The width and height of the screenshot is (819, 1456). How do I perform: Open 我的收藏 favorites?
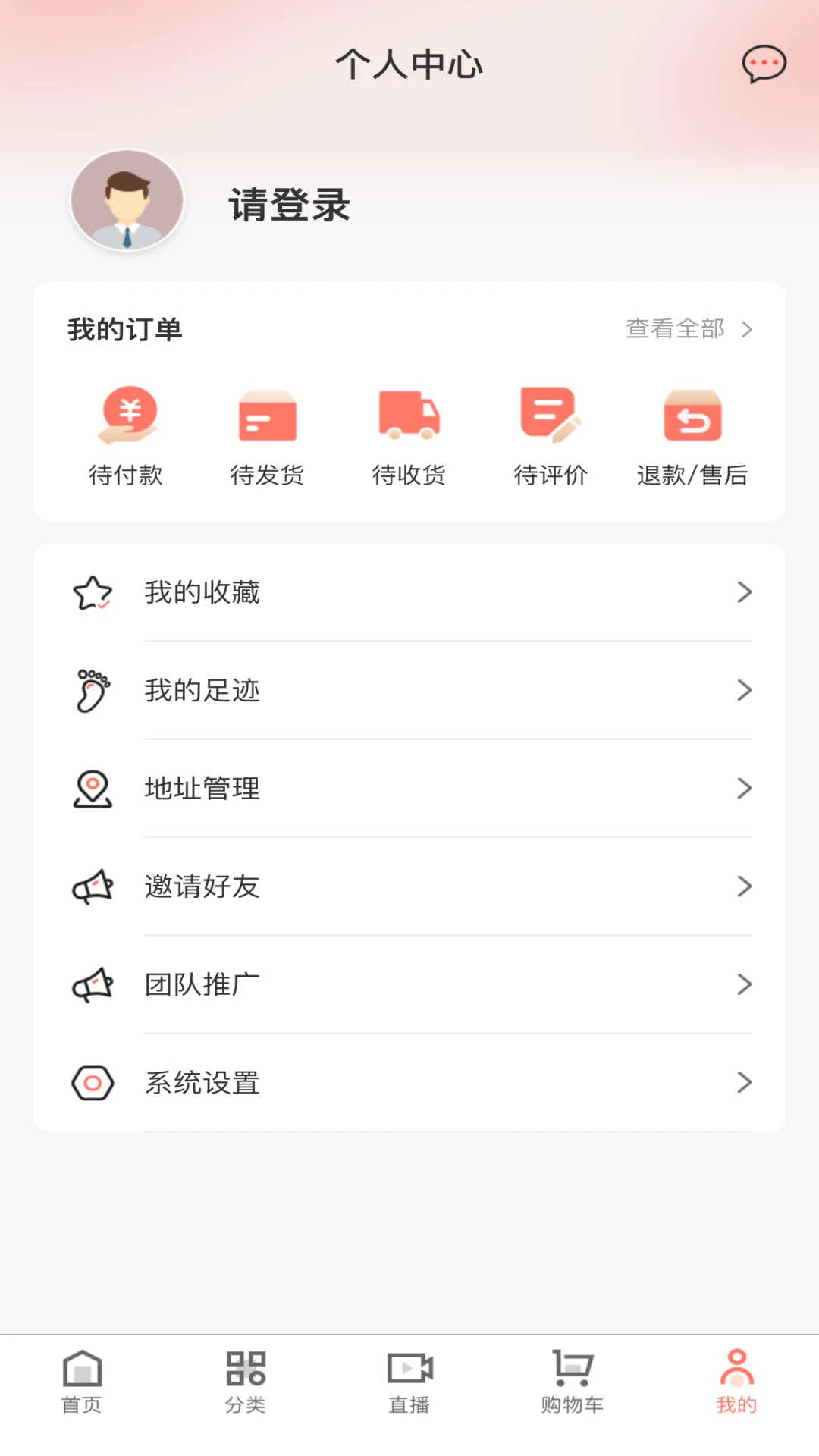point(409,592)
